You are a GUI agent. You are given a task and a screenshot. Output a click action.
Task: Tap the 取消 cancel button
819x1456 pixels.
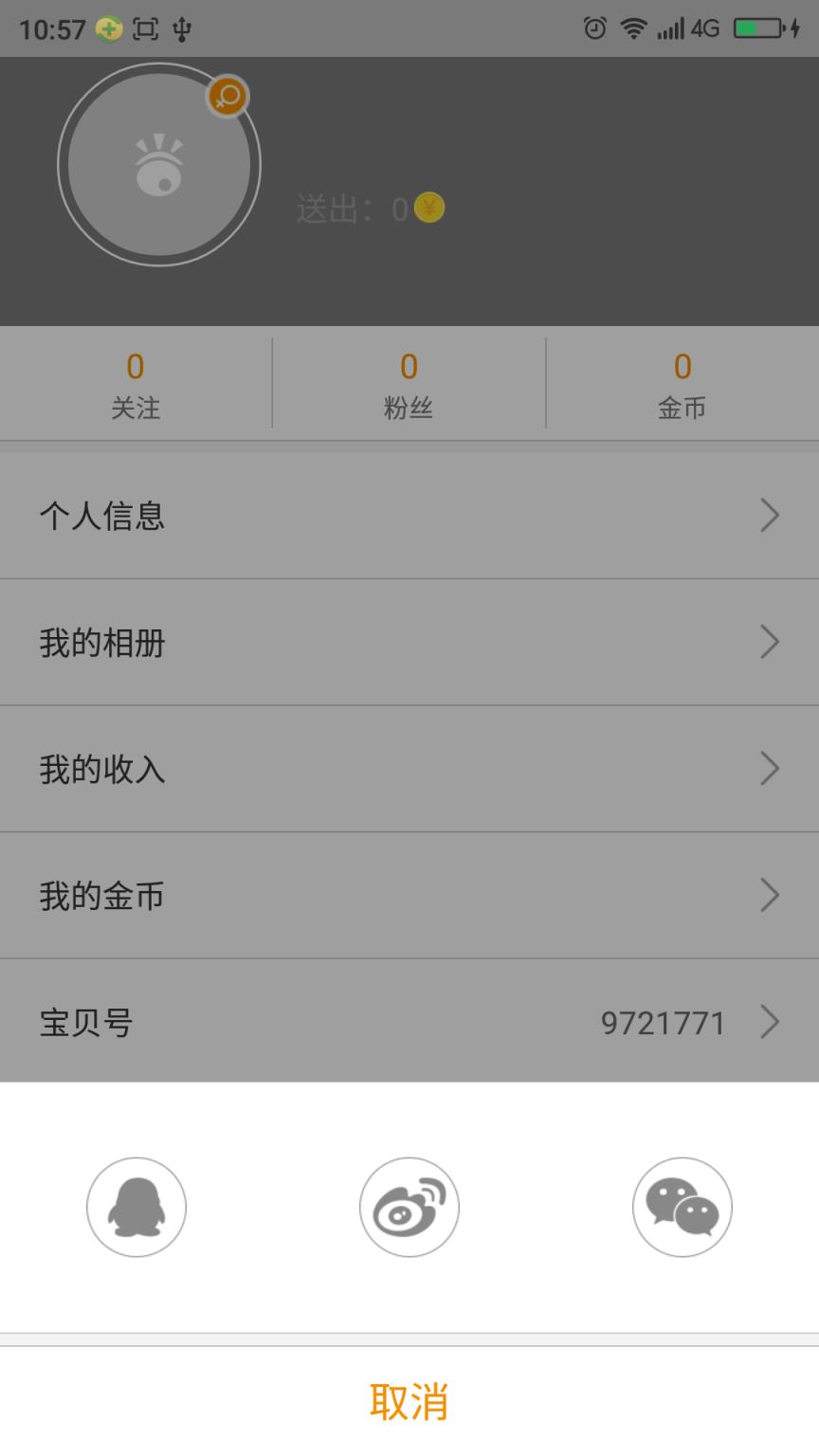[409, 1399]
